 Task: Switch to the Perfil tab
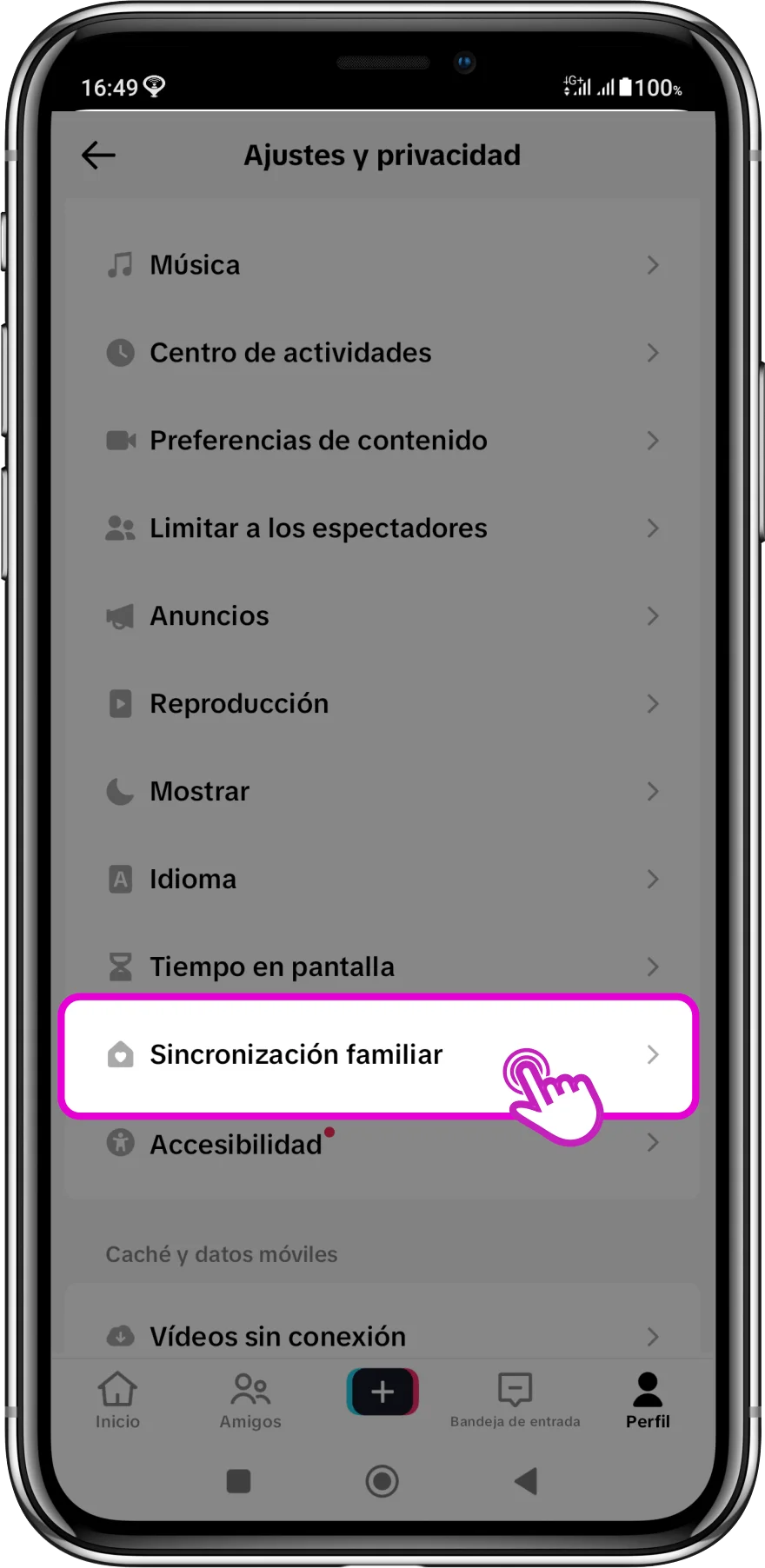pyautogui.click(x=648, y=1400)
